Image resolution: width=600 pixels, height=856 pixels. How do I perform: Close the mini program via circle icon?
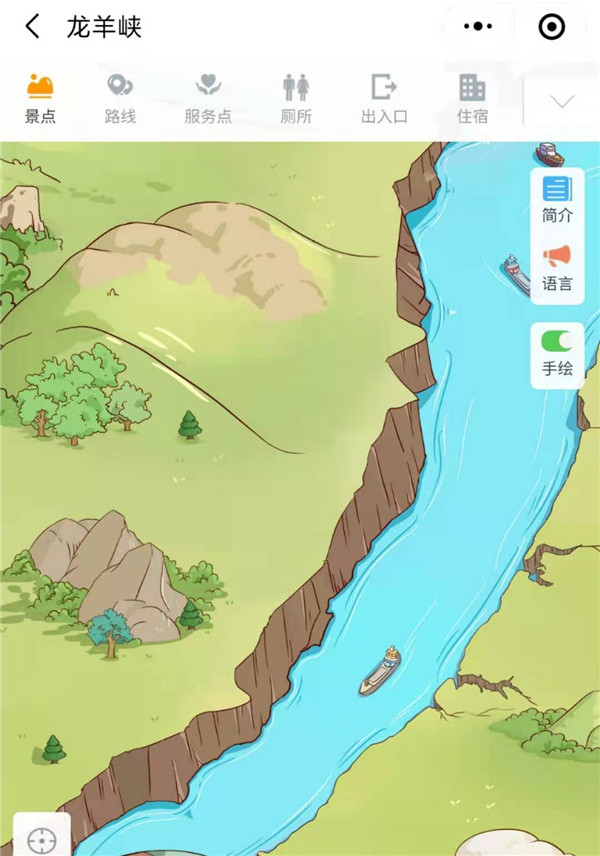(552, 27)
